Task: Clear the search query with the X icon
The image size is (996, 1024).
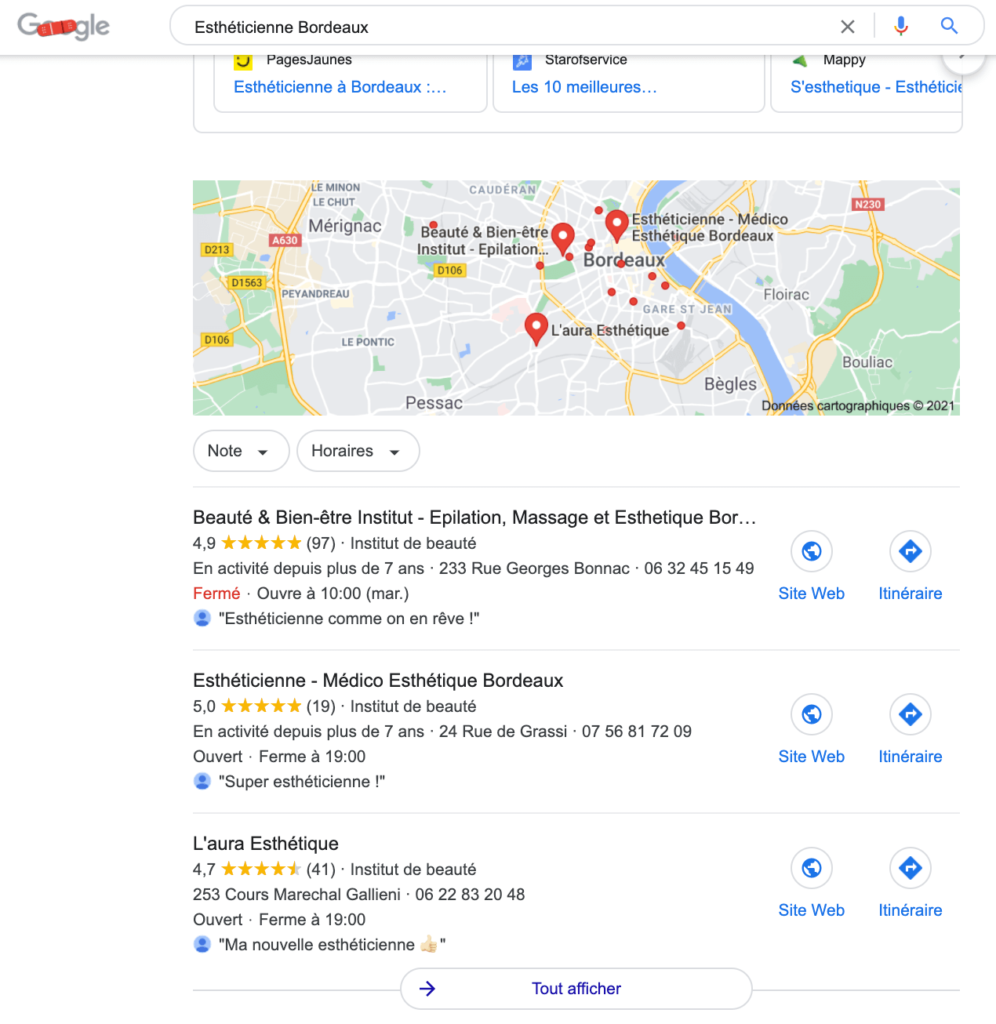Action: click(x=847, y=27)
